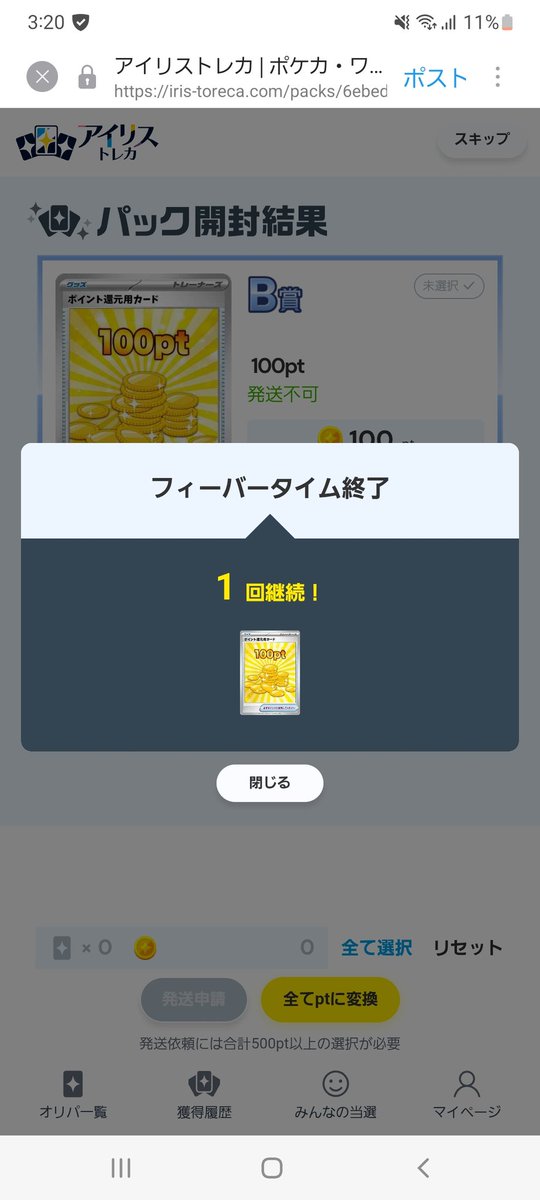540x1200 pixels.
Task: Convert everything to points with 全てptに変換
Action: (x=330, y=999)
